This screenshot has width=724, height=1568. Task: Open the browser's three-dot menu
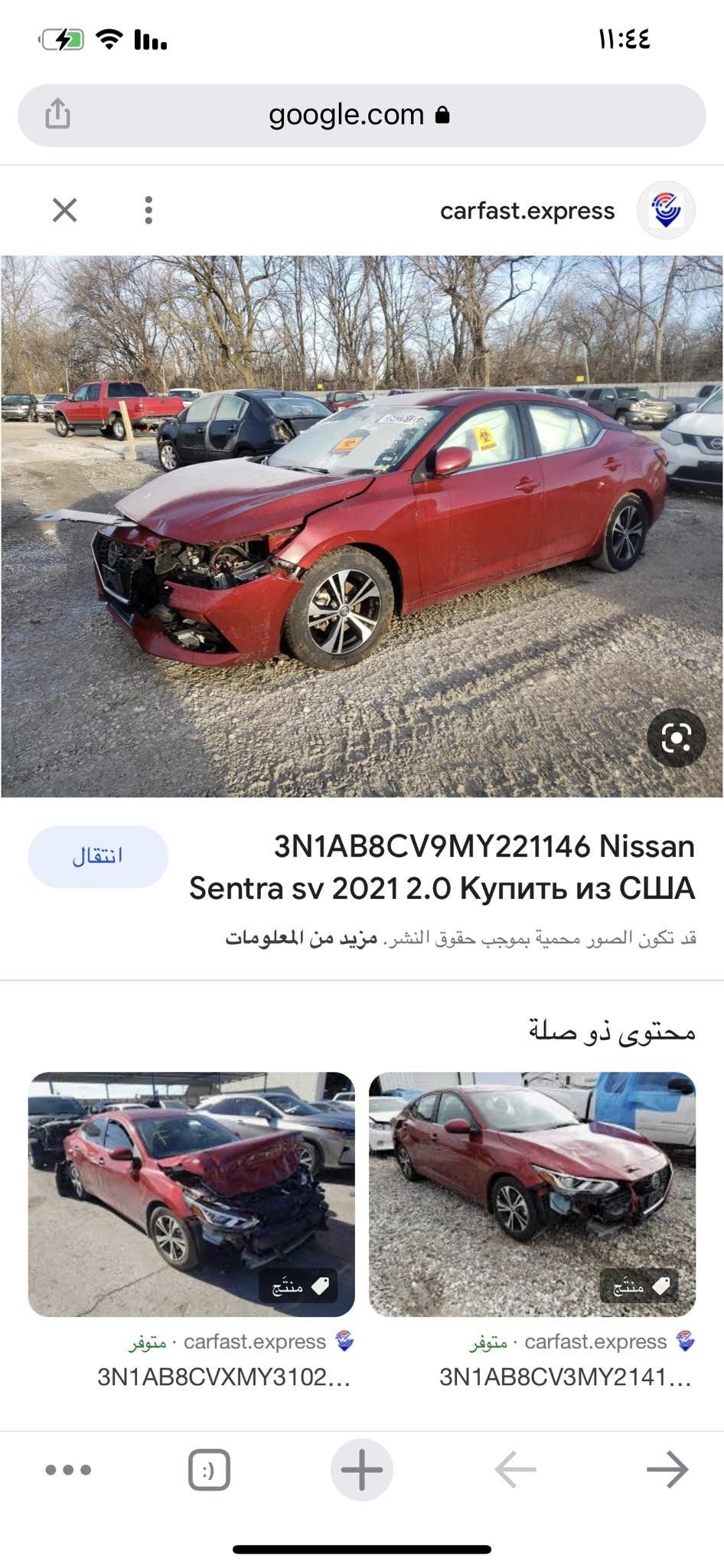coord(68,1469)
